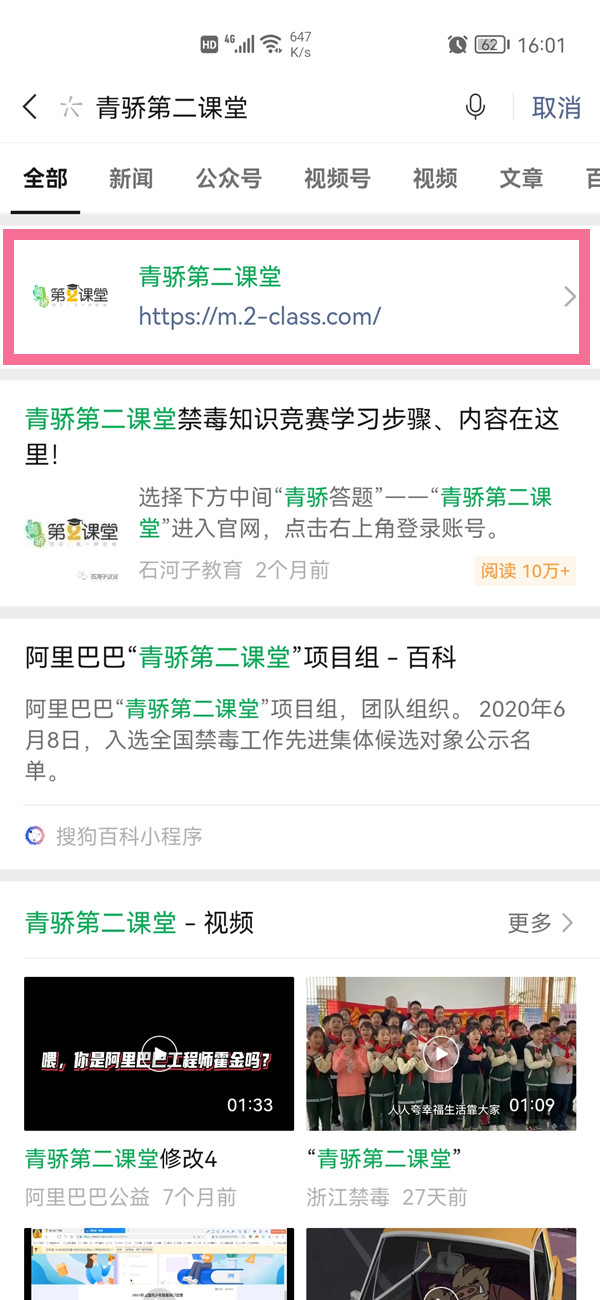View 更多 videos

click(x=540, y=923)
